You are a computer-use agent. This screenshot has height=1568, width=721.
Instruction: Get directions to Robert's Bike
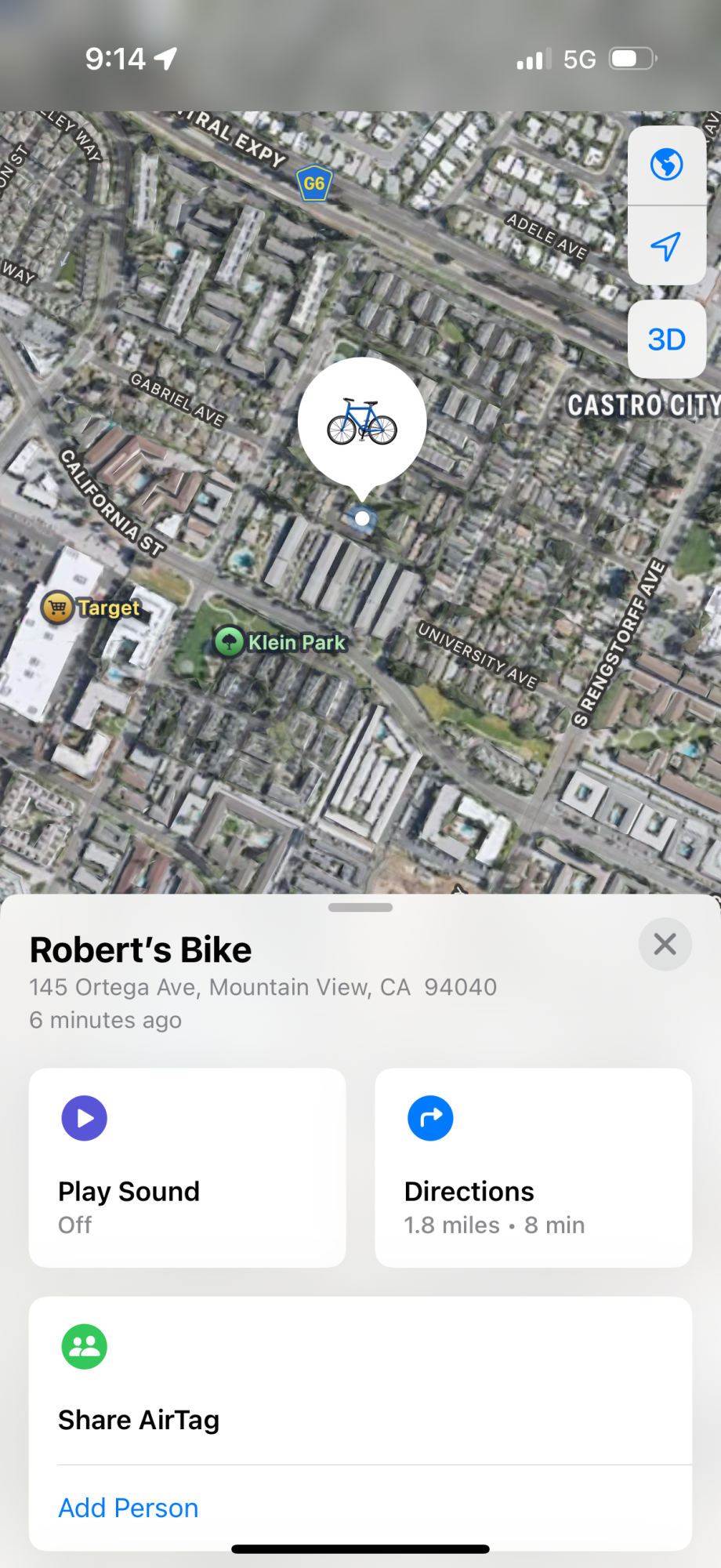(533, 1167)
